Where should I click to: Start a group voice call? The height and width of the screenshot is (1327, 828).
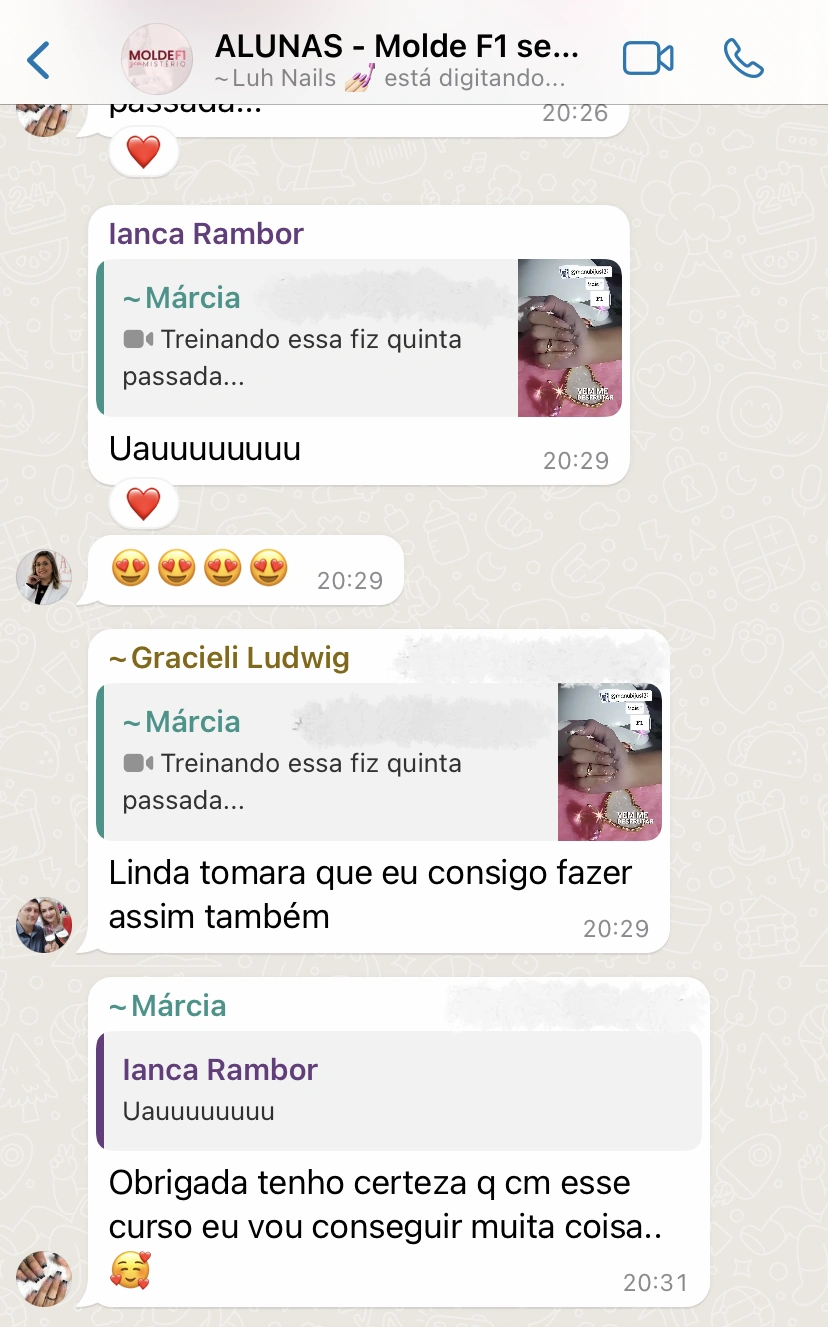[x=743, y=59]
